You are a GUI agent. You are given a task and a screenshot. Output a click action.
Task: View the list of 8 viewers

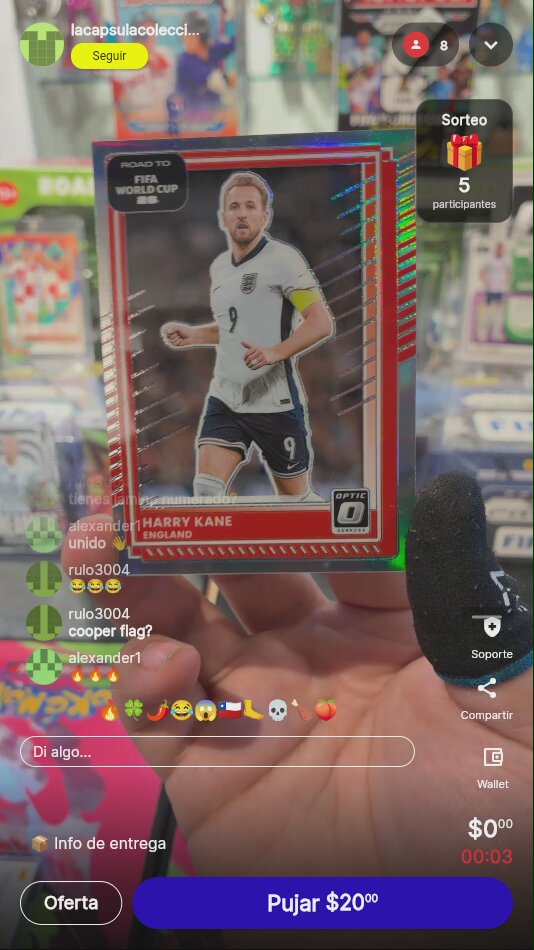point(426,45)
